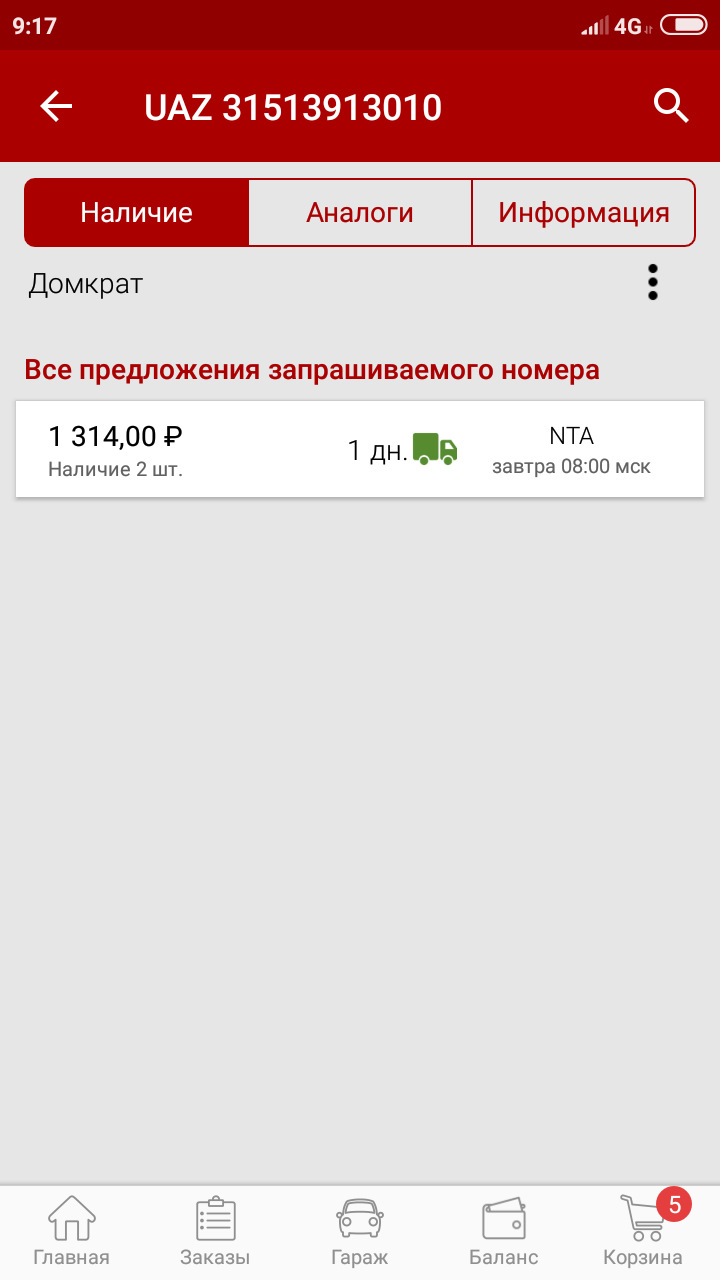This screenshot has height=1280, width=720.
Task: Go back using the arrow icon
Action: point(56,106)
